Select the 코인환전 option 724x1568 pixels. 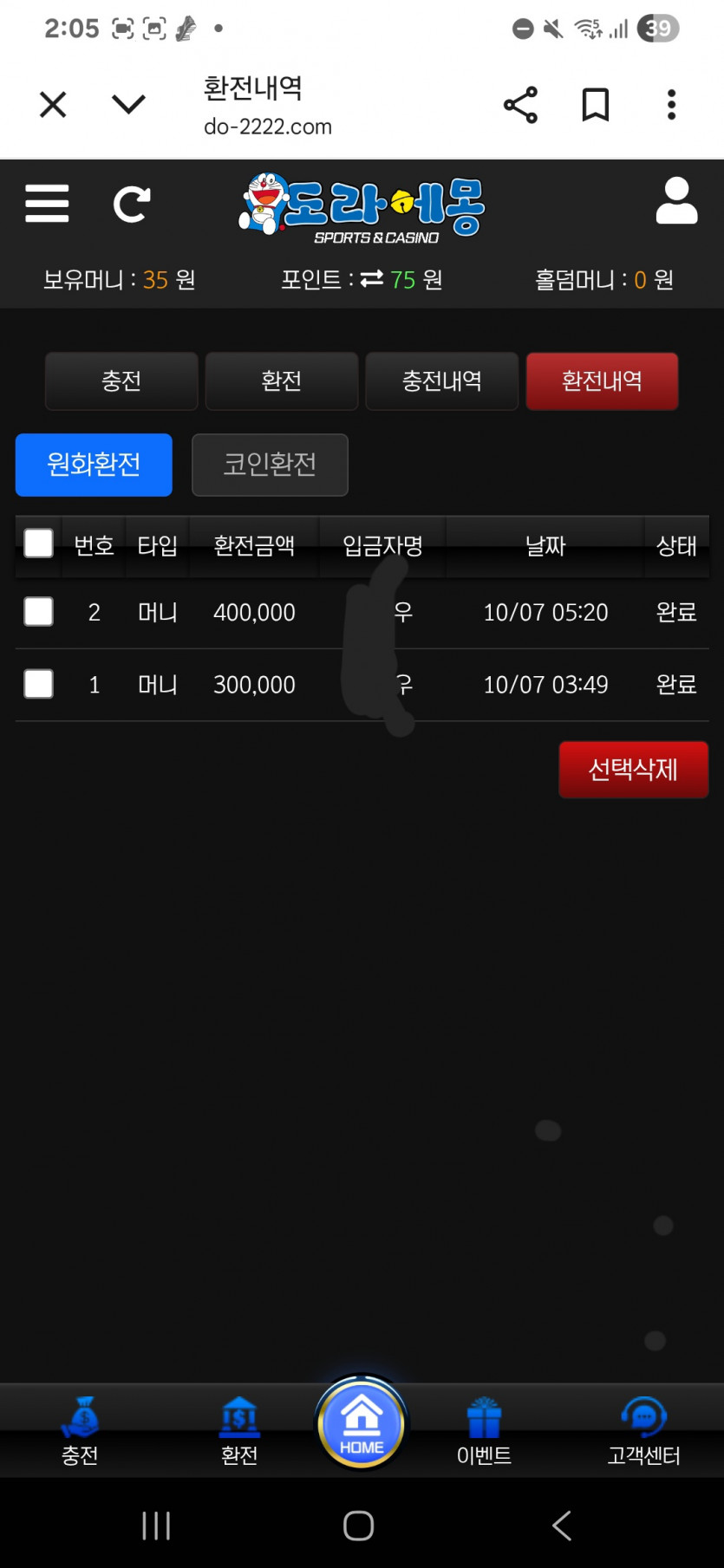click(x=270, y=465)
